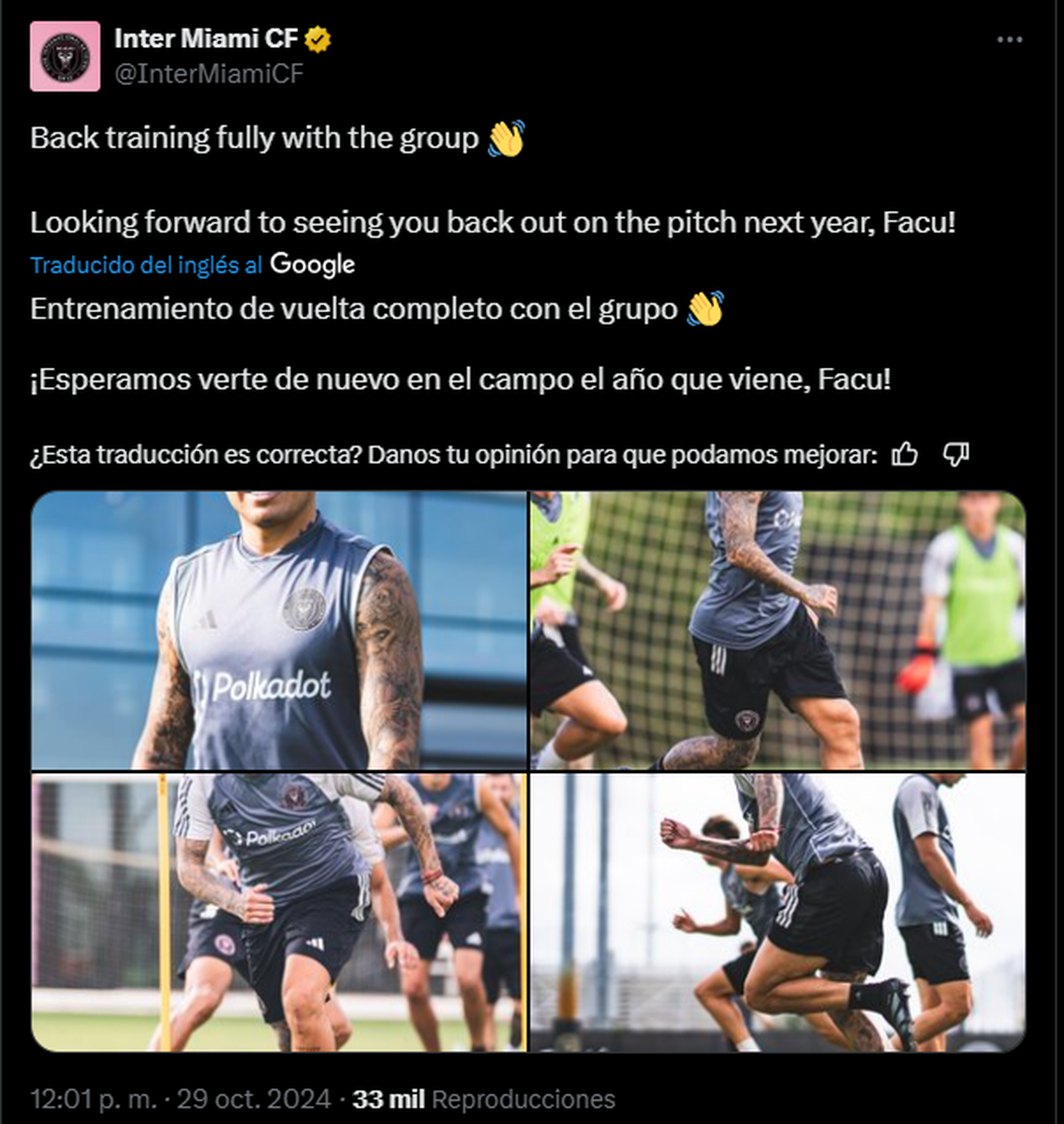The height and width of the screenshot is (1124, 1064).
Task: Tap the 'Traducido del inglés al' link
Action: 146,265
